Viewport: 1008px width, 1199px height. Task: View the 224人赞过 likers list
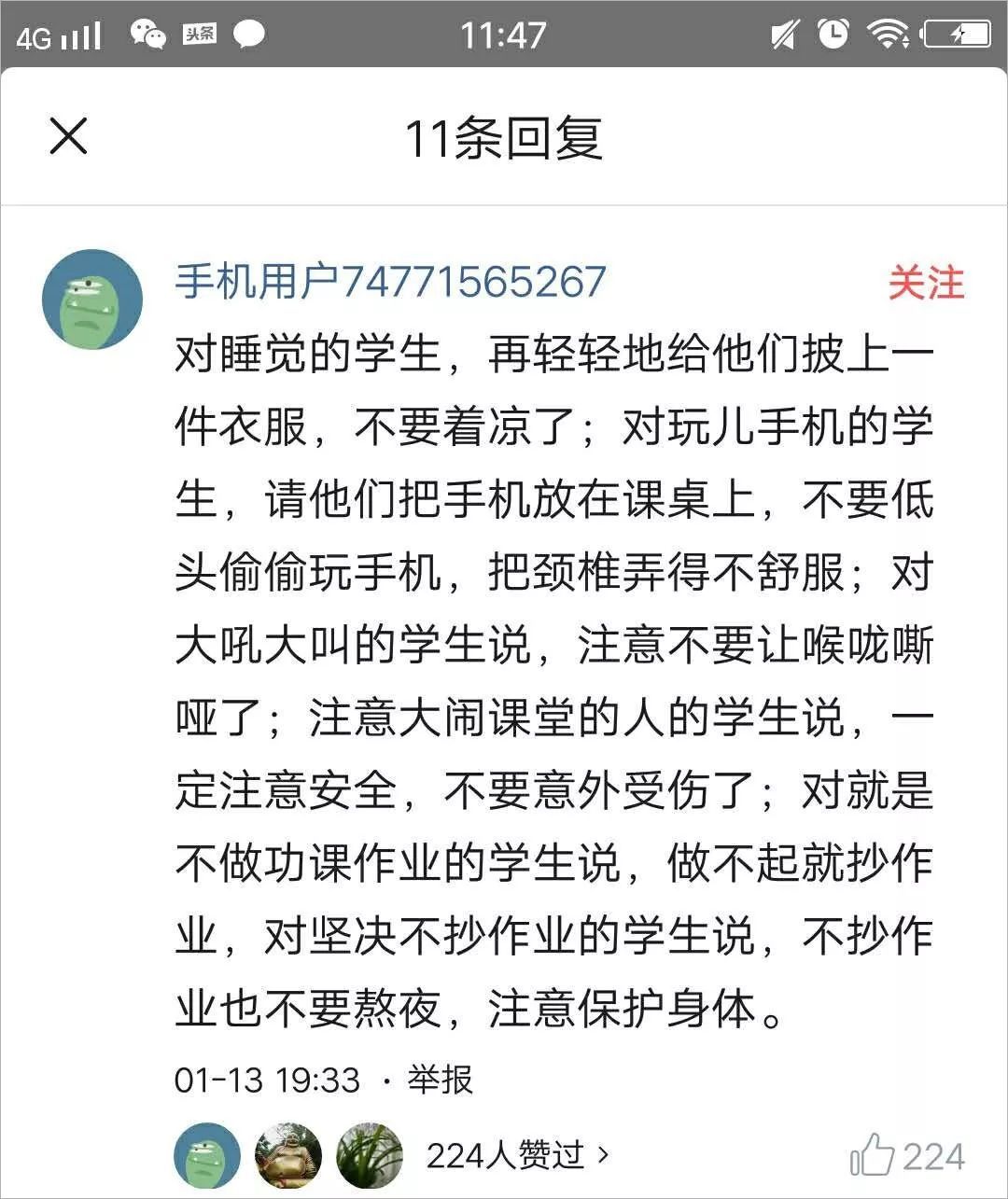click(516, 1155)
